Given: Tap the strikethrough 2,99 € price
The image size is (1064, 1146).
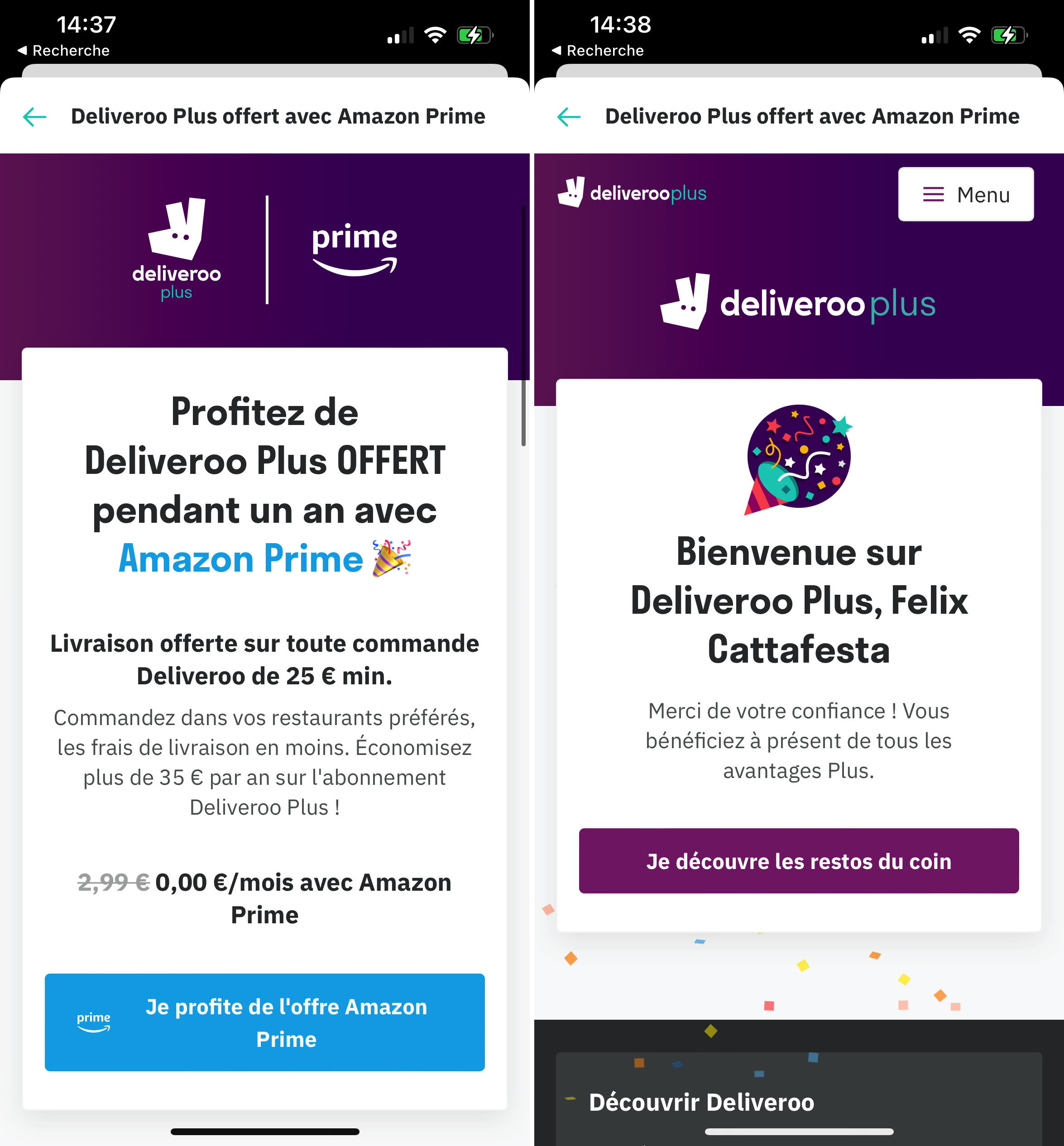Looking at the screenshot, I should (113, 883).
